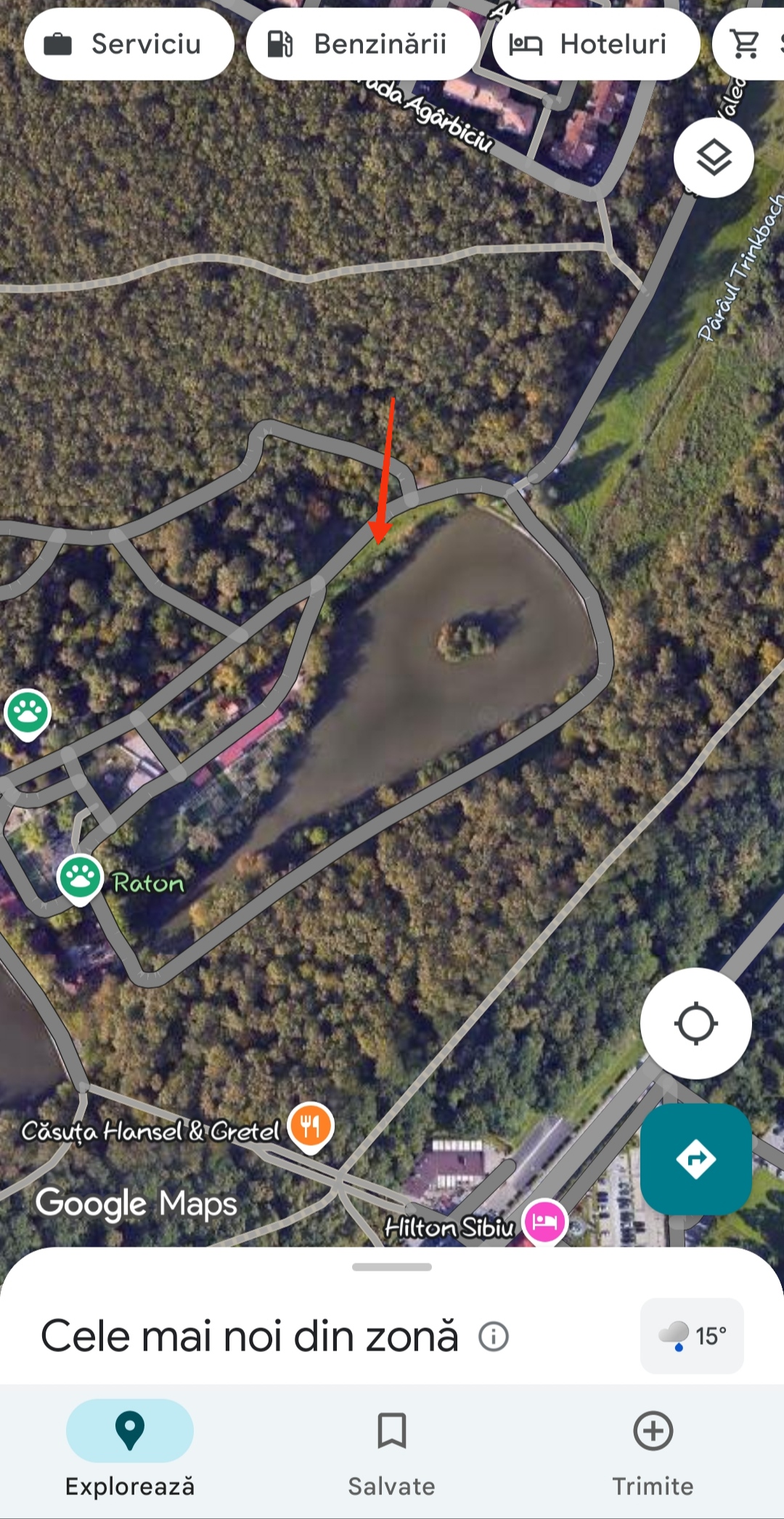Open directions with the blue arrow button
Viewport: 784px width, 1519px height.
[695, 1159]
